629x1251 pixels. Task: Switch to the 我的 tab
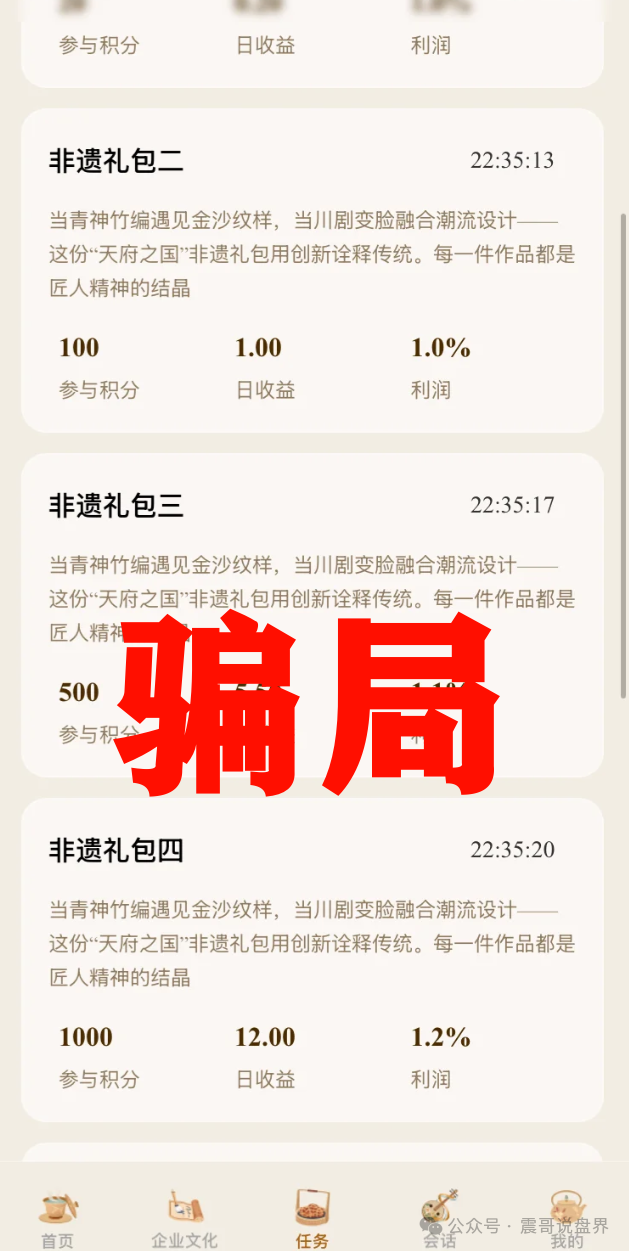coord(567,1218)
